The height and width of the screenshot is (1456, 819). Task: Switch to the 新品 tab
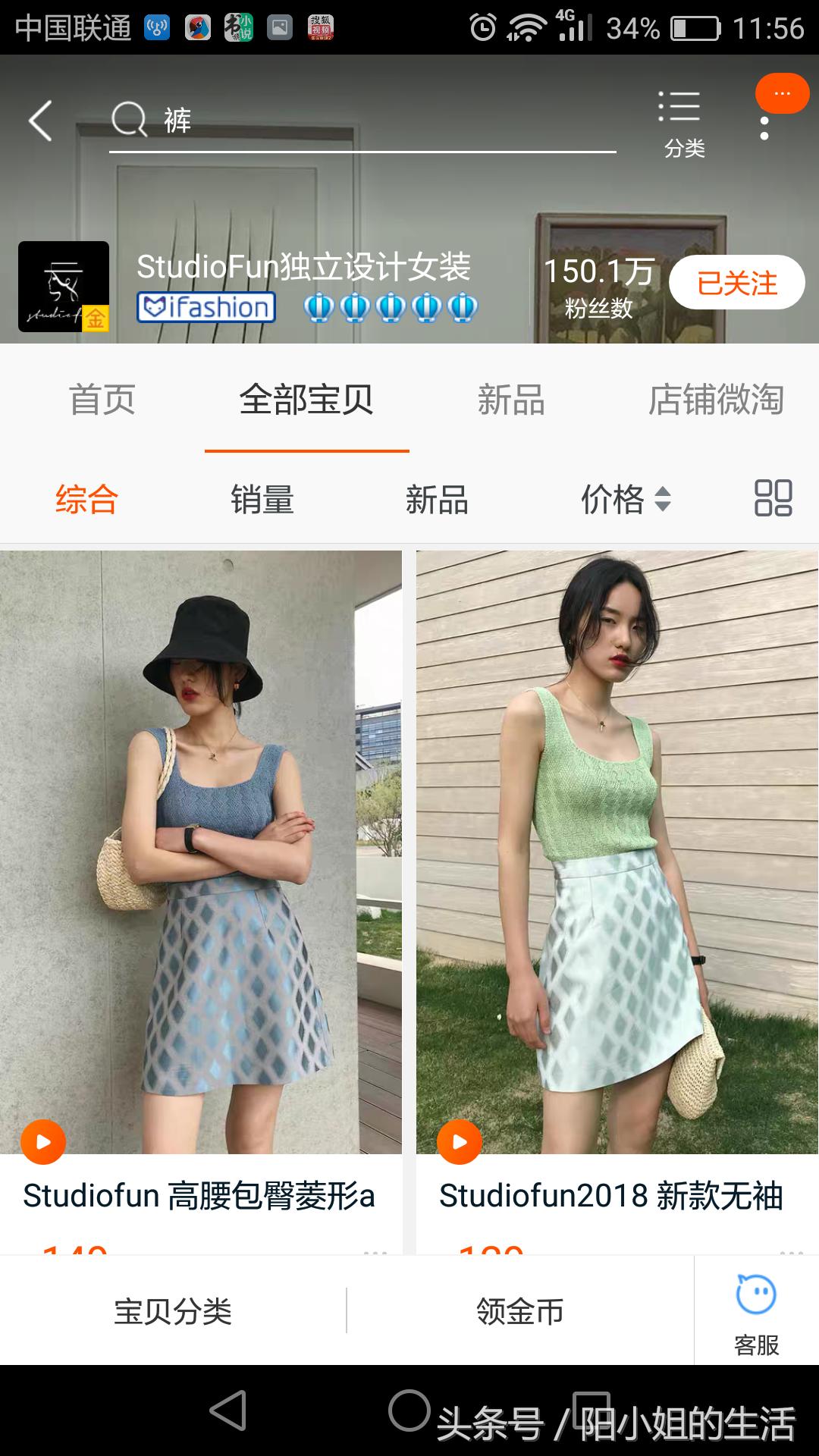click(511, 402)
